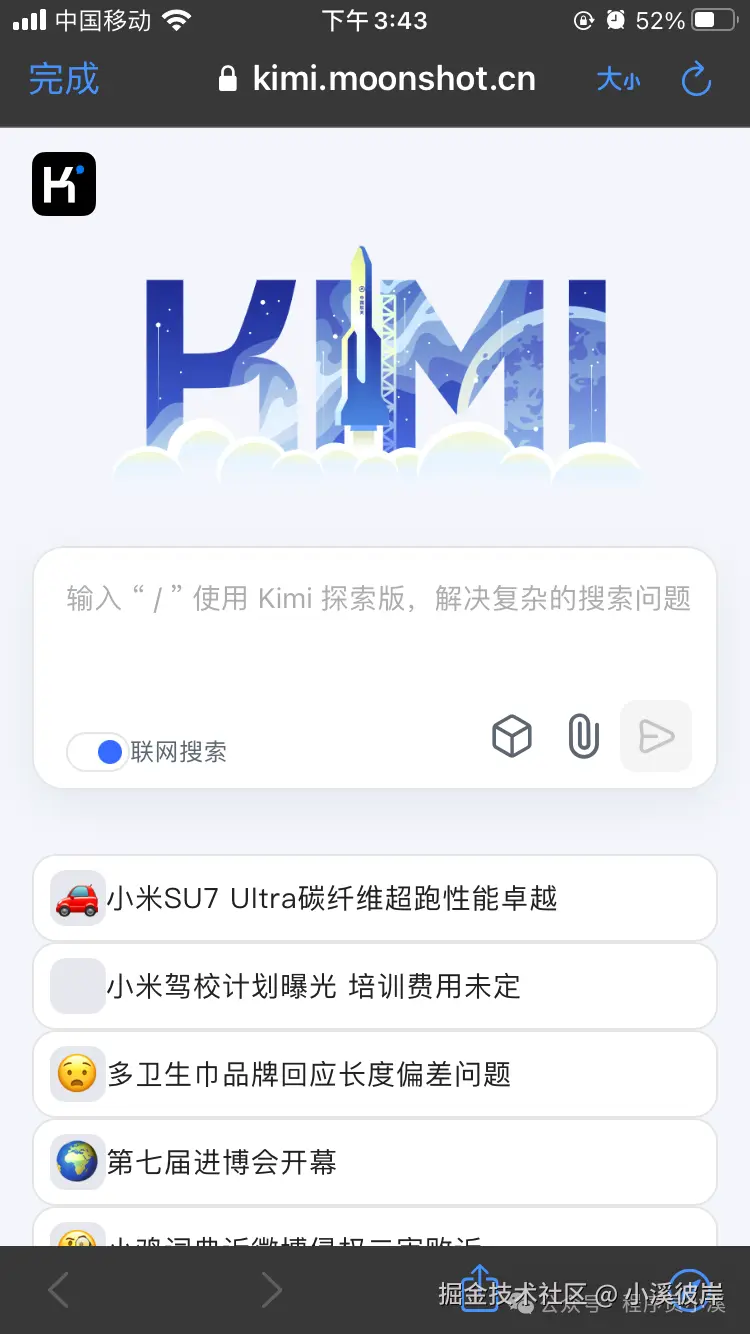This screenshot has width=750, height=1334.
Task: Tap the send message arrow icon
Action: click(655, 736)
